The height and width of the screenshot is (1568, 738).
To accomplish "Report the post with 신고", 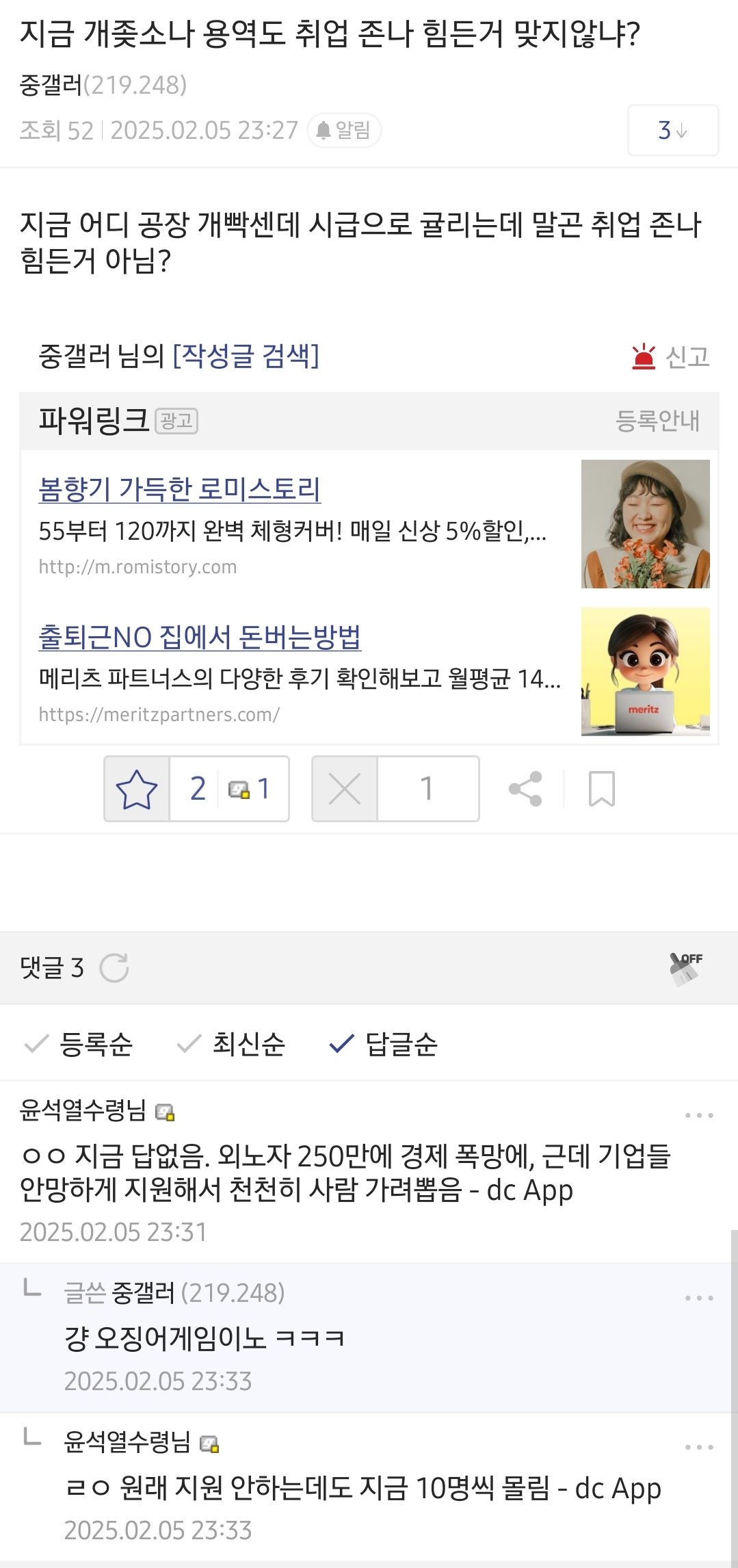I will tap(671, 357).
